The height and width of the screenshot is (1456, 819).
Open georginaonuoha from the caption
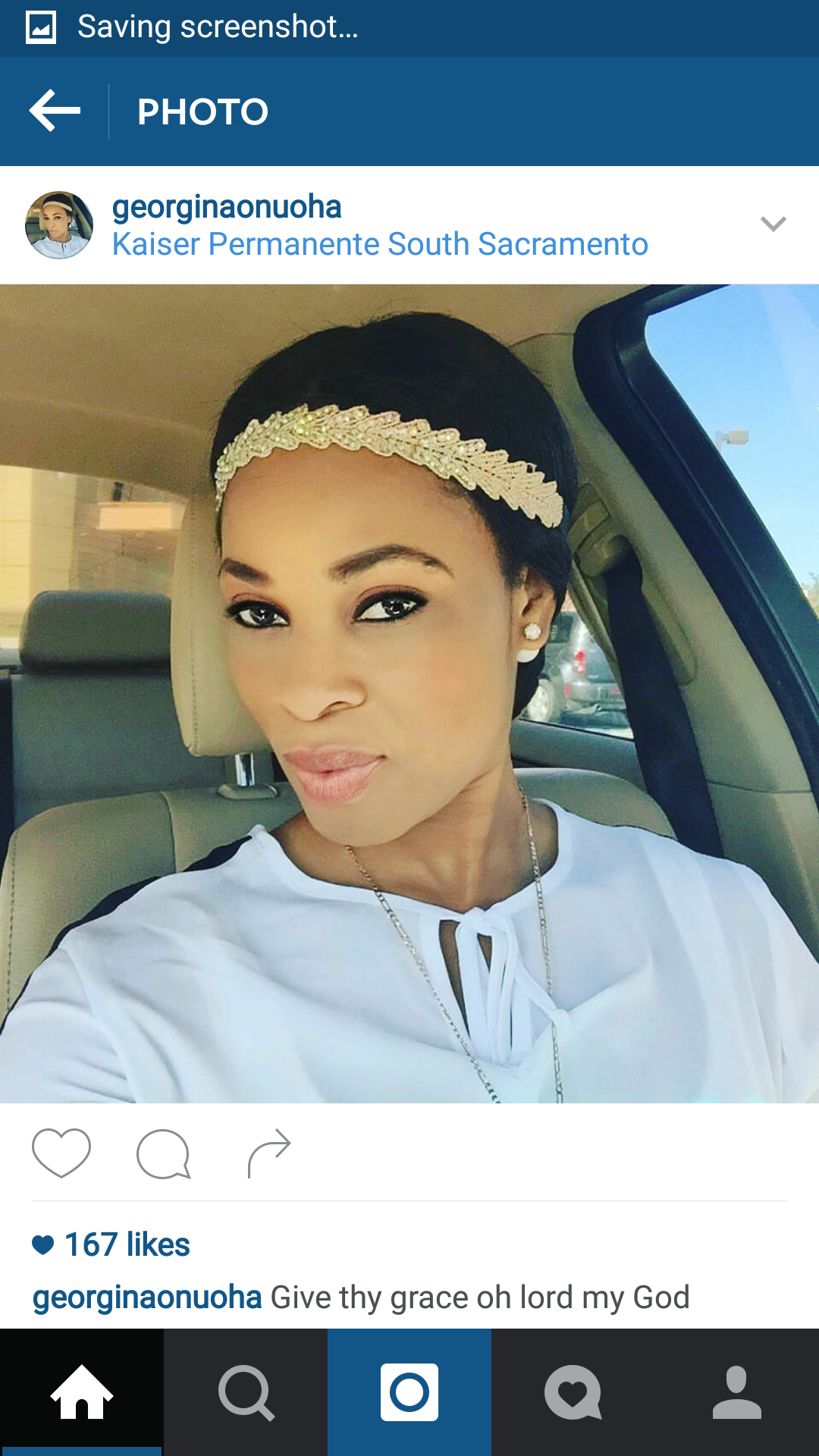pos(147,1298)
